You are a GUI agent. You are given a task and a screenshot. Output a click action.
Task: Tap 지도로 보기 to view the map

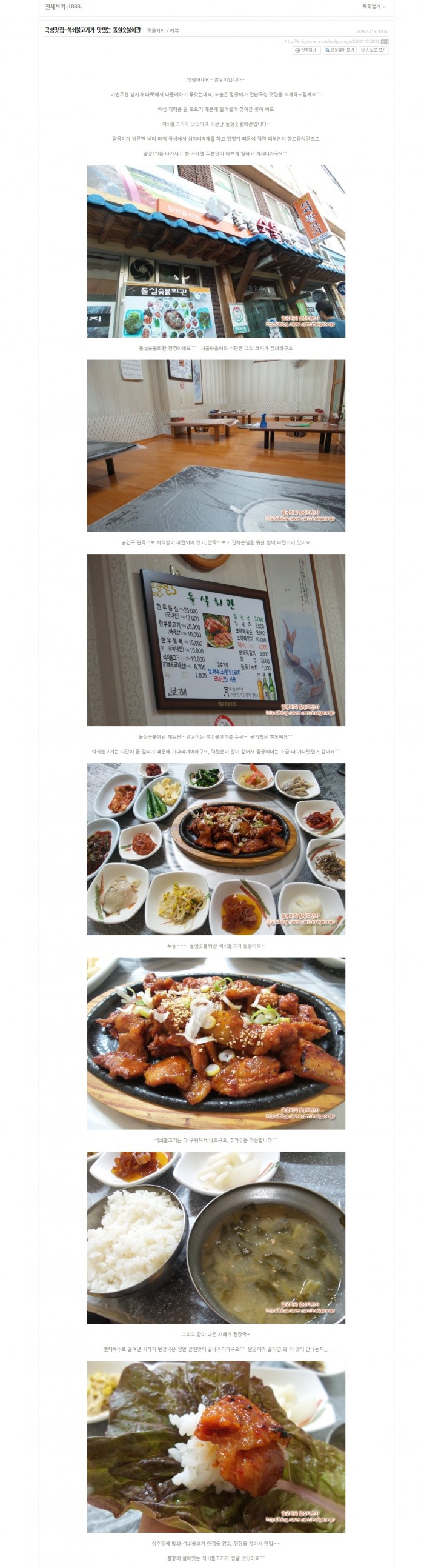pos(373,50)
